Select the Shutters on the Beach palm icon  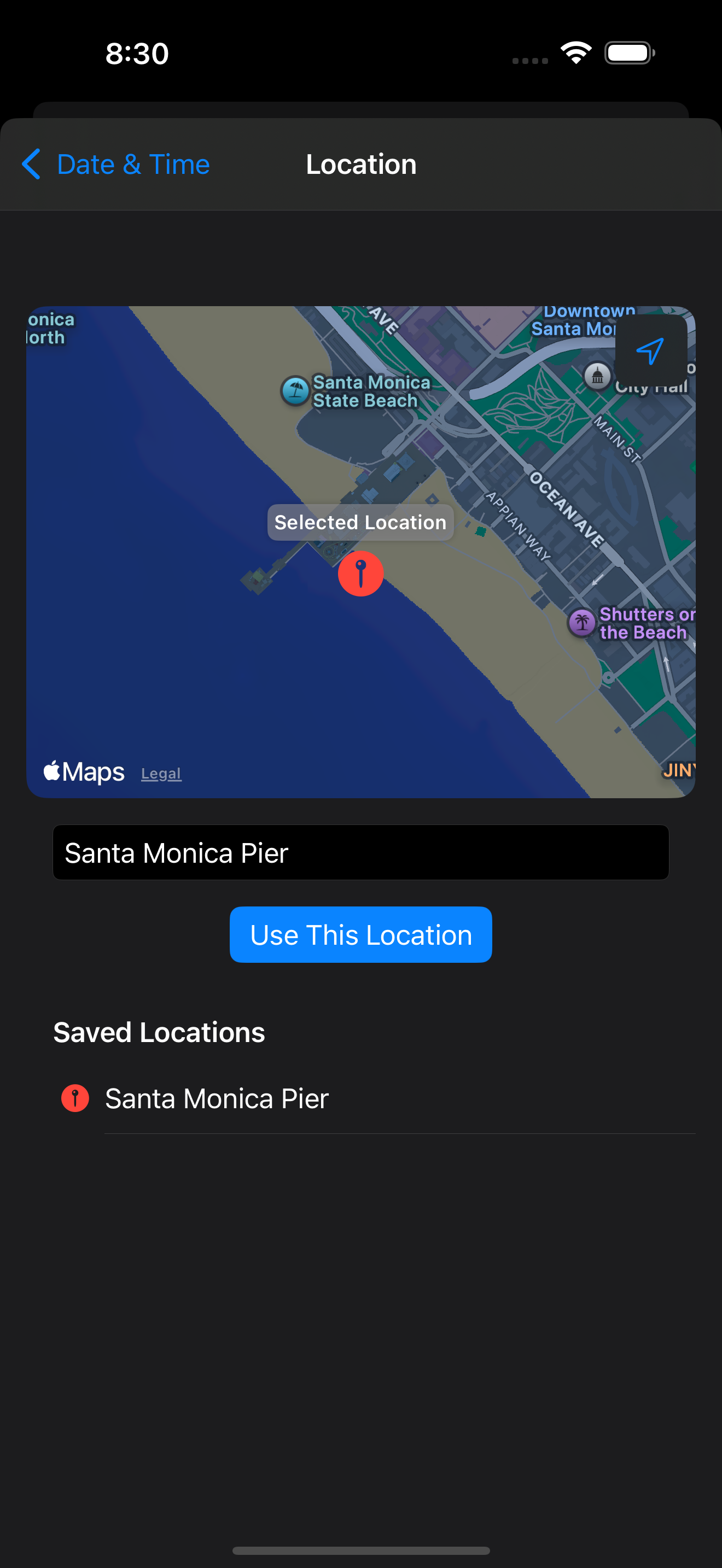pos(582,623)
